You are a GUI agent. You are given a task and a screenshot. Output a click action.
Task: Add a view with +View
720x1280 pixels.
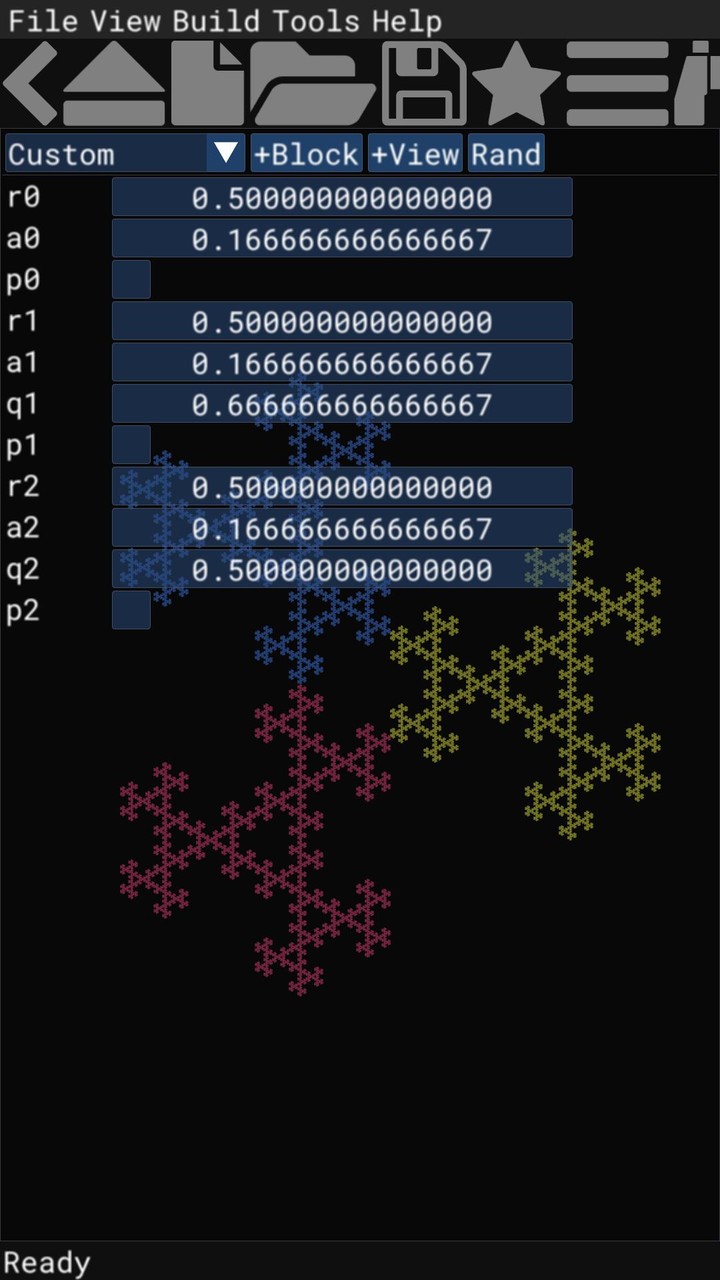coord(415,154)
